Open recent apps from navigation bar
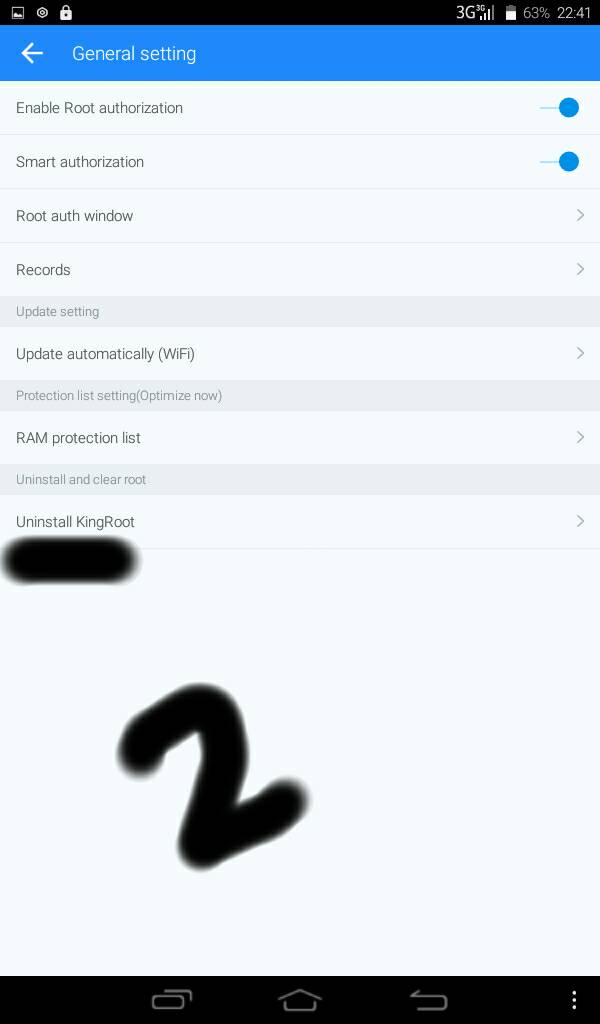Image resolution: width=600 pixels, height=1024 pixels. 172,999
